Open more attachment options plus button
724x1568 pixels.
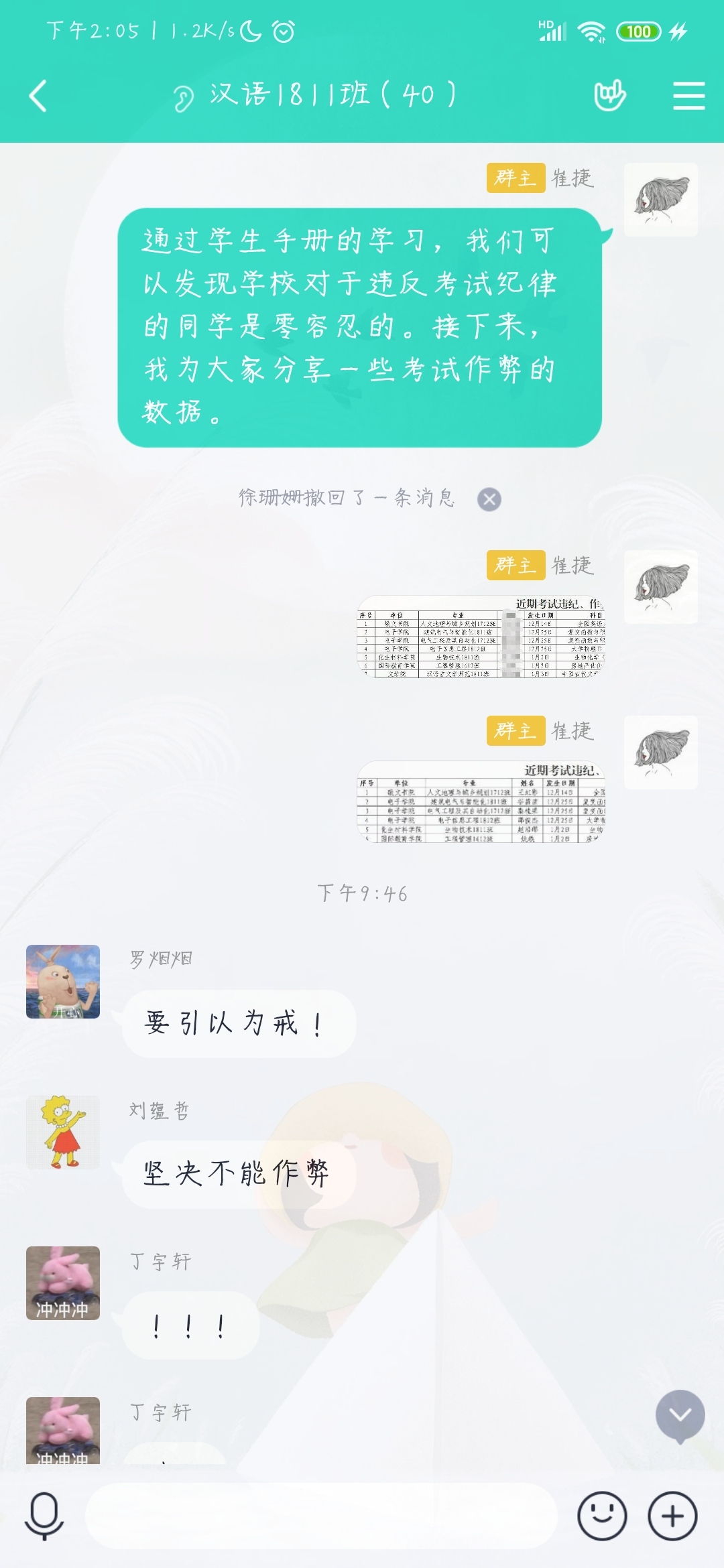pyautogui.click(x=672, y=1516)
